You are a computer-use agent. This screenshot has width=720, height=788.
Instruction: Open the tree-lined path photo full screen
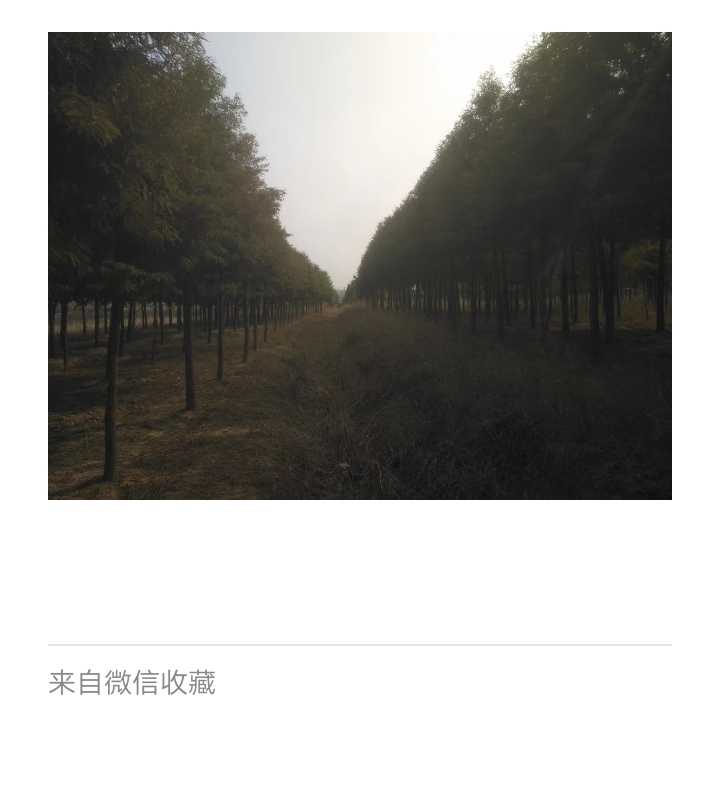pyautogui.click(x=360, y=266)
